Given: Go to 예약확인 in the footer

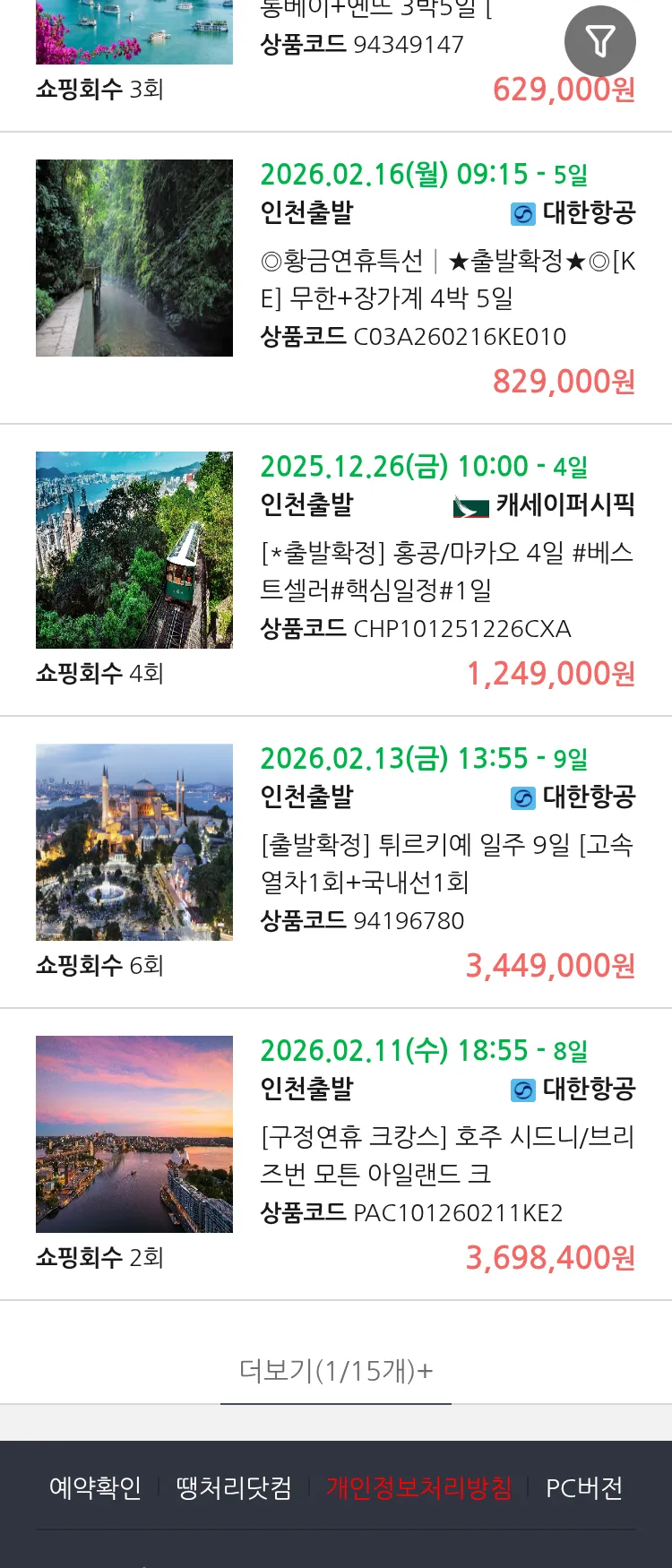Looking at the screenshot, I should (95, 1488).
